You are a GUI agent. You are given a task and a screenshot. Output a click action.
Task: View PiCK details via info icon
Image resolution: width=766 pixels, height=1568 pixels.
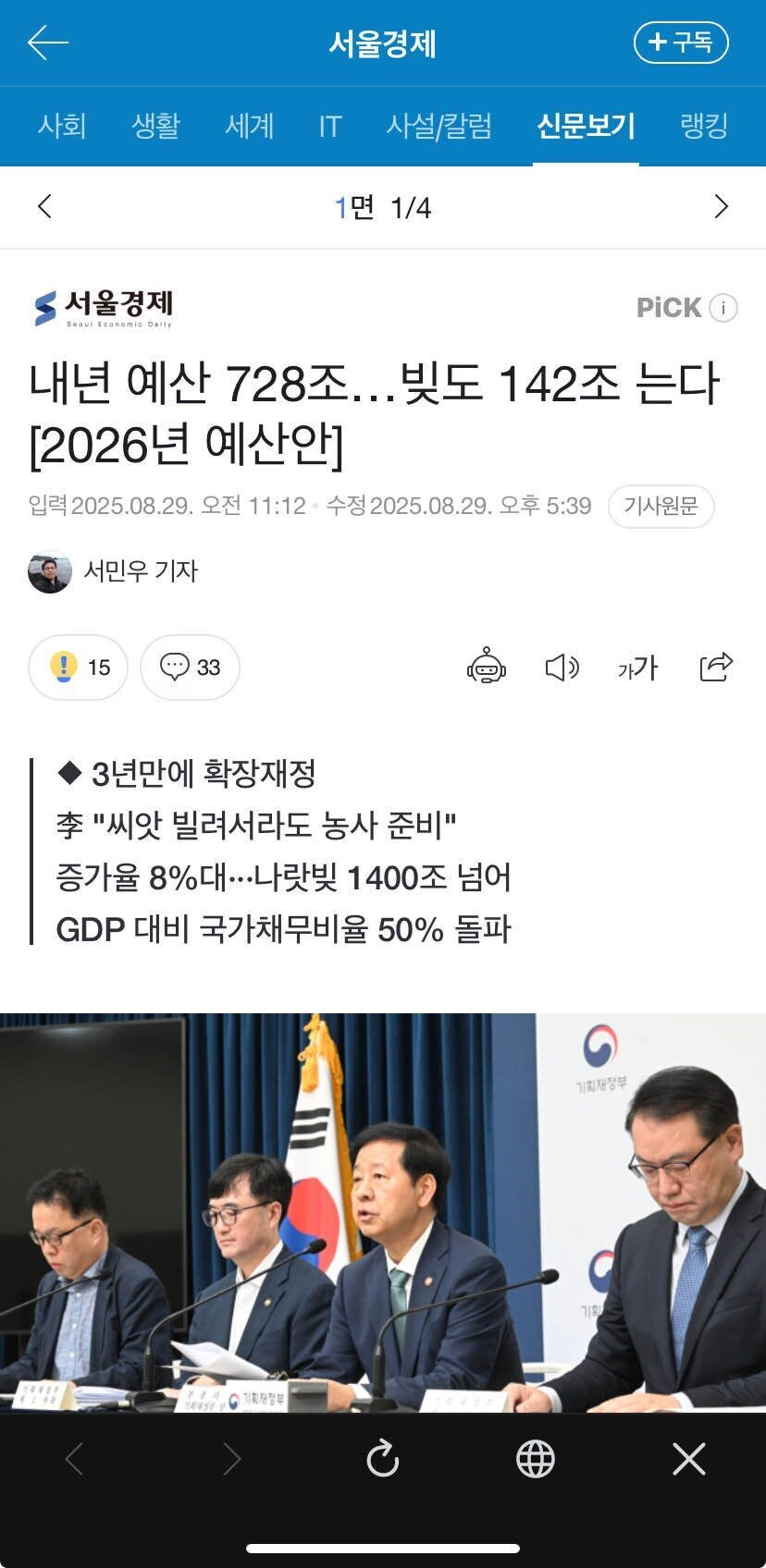722,308
